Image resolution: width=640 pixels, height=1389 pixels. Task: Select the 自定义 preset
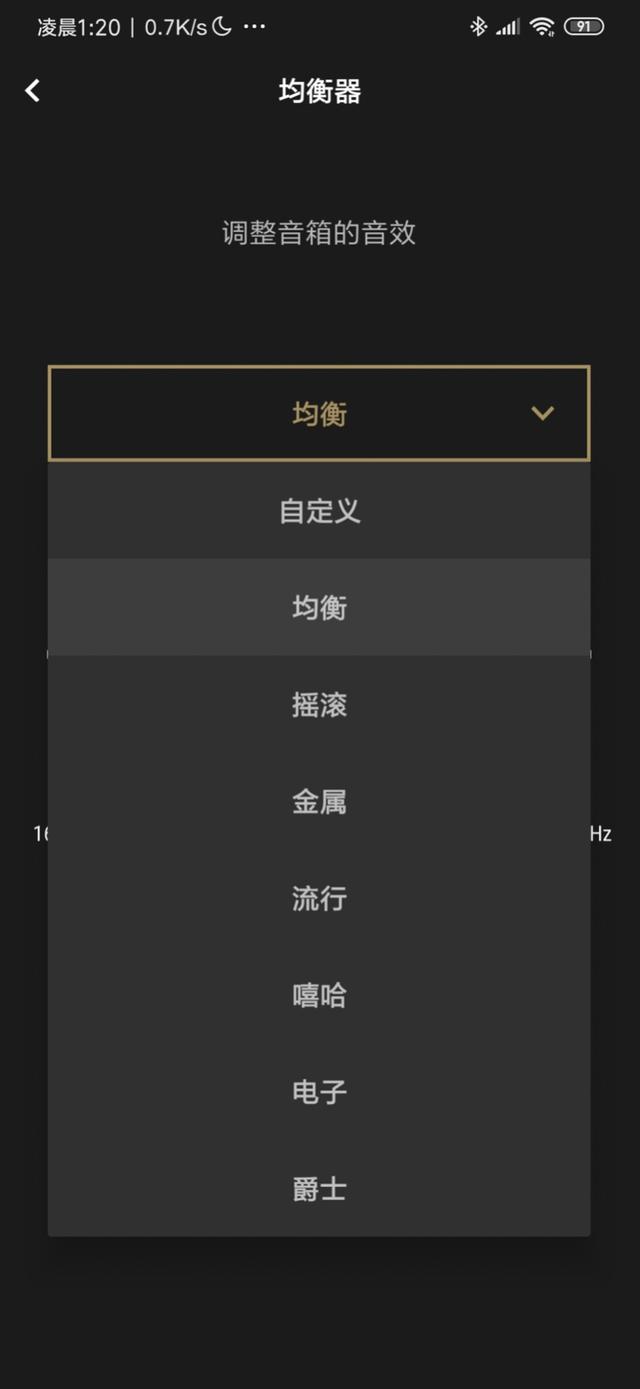319,511
